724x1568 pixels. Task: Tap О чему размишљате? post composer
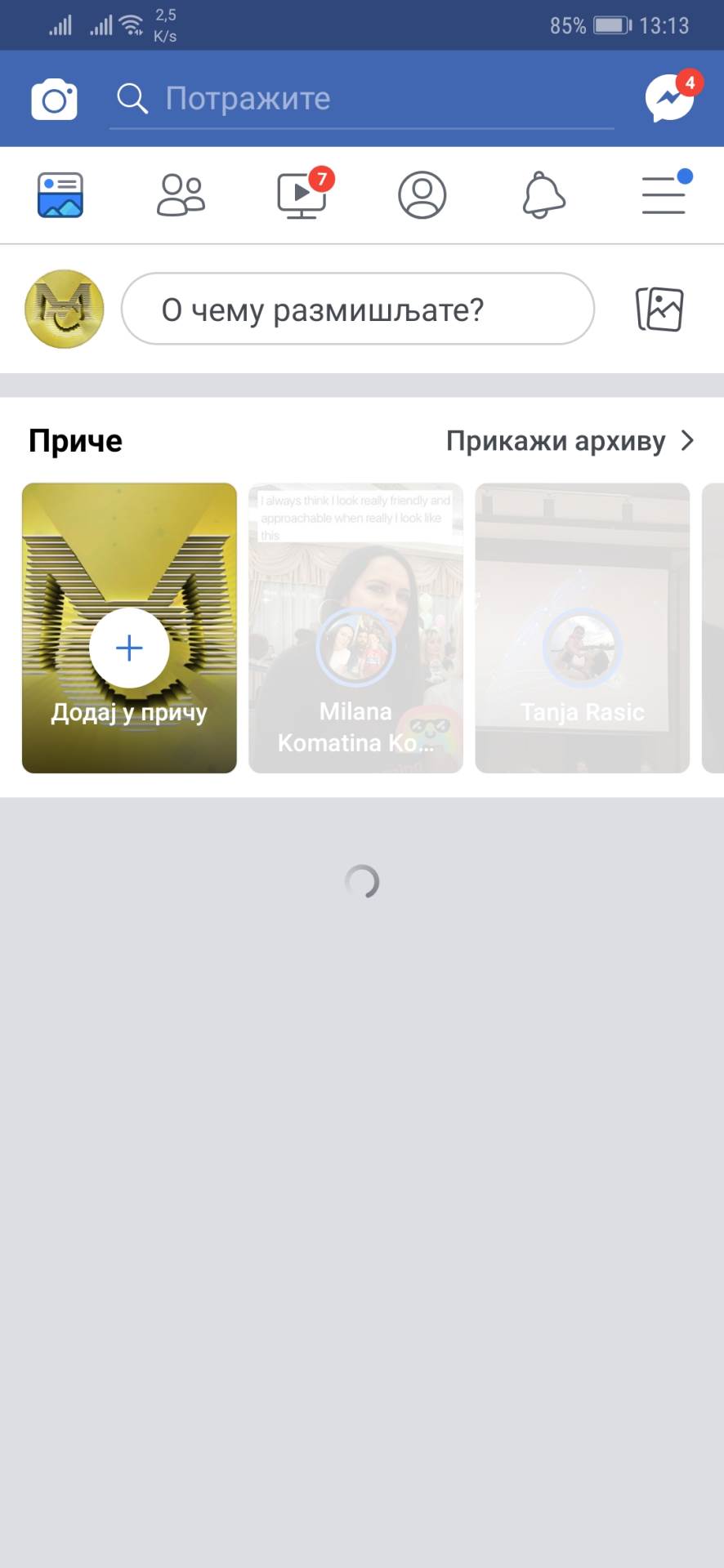point(357,310)
